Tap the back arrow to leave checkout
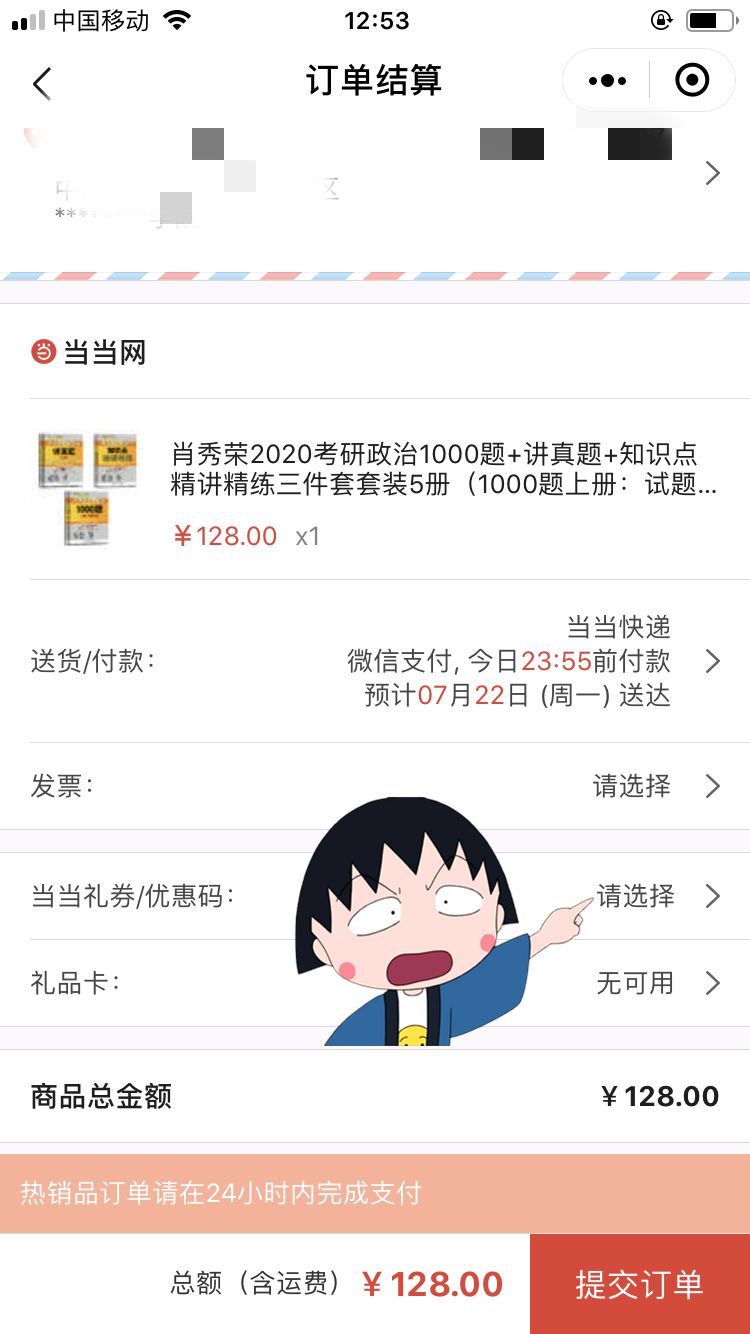This screenshot has height=1334, width=750. pyautogui.click(x=40, y=84)
